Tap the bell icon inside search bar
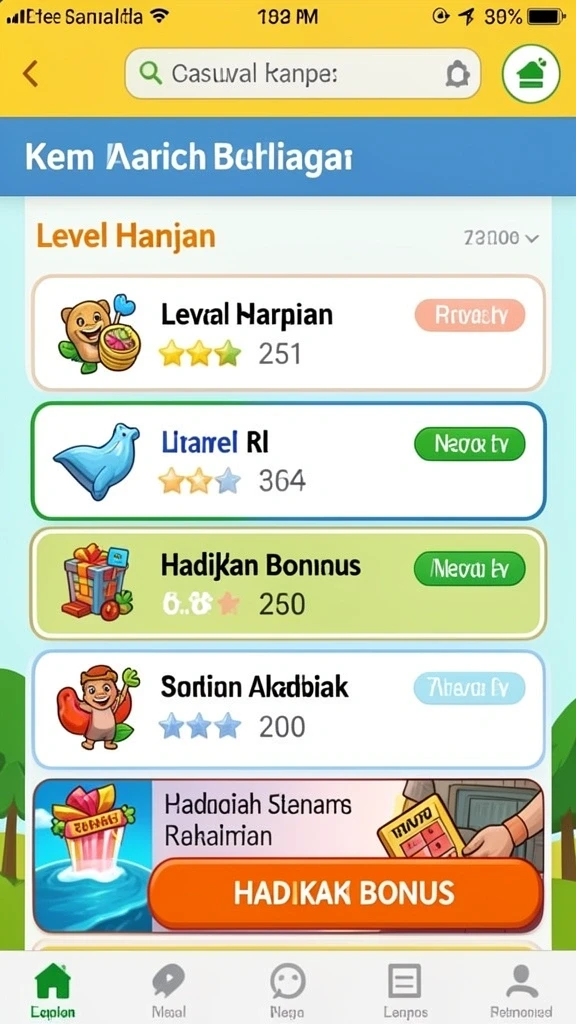 pos(456,75)
